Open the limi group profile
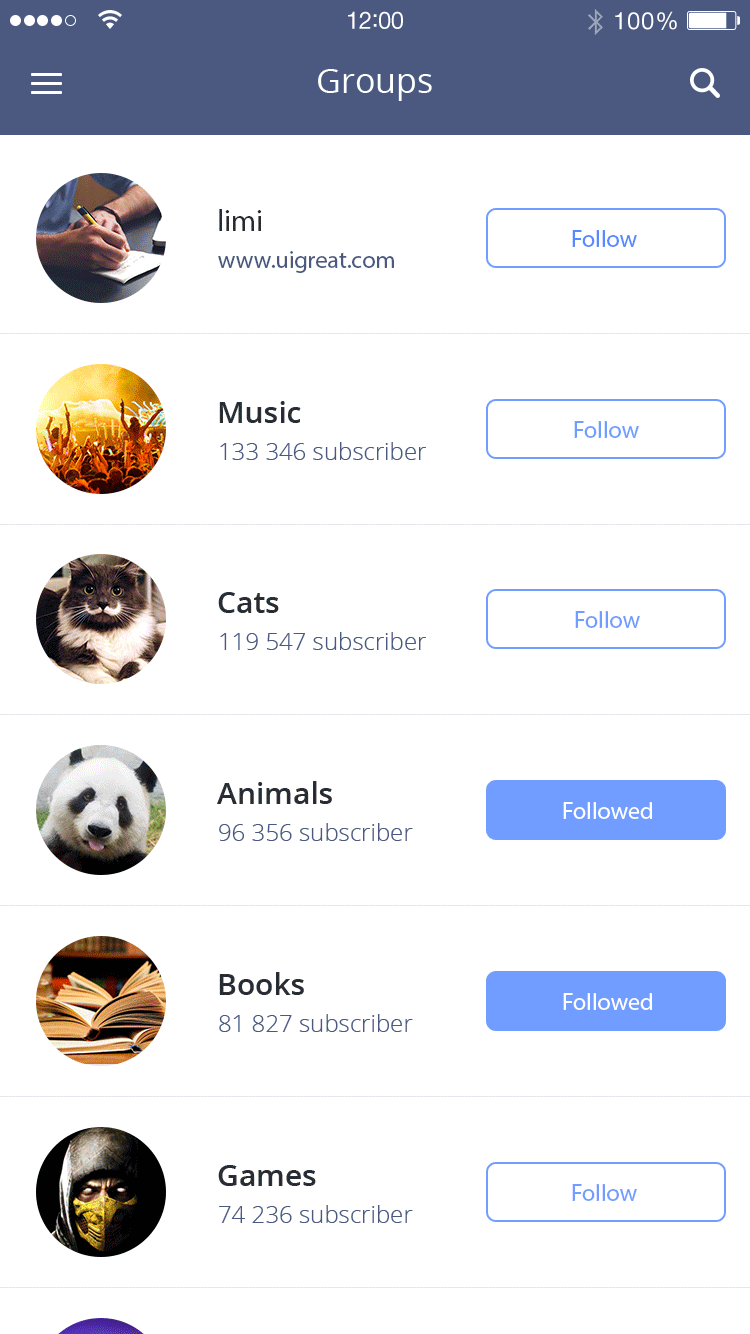 point(240,221)
